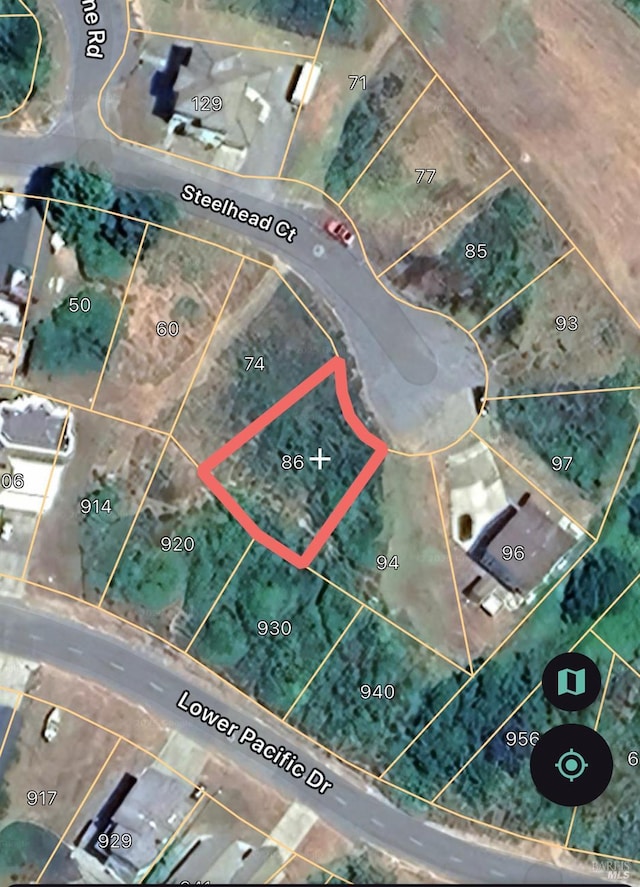Center map on my current location

click(x=571, y=765)
